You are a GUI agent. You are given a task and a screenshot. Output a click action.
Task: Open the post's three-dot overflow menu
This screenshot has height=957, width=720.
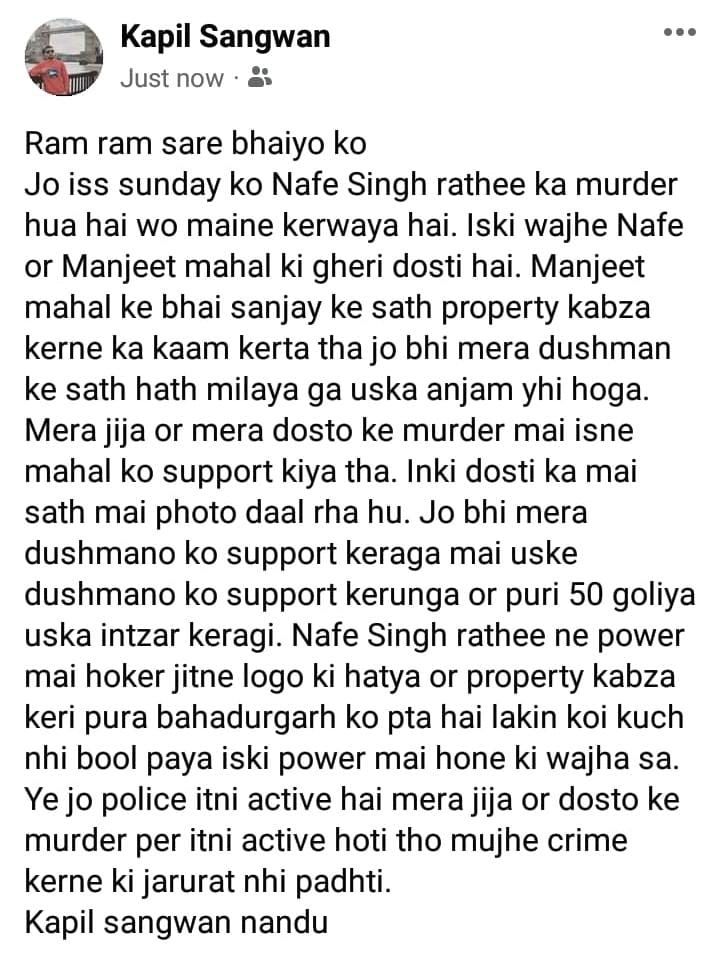pyautogui.click(x=679, y=33)
